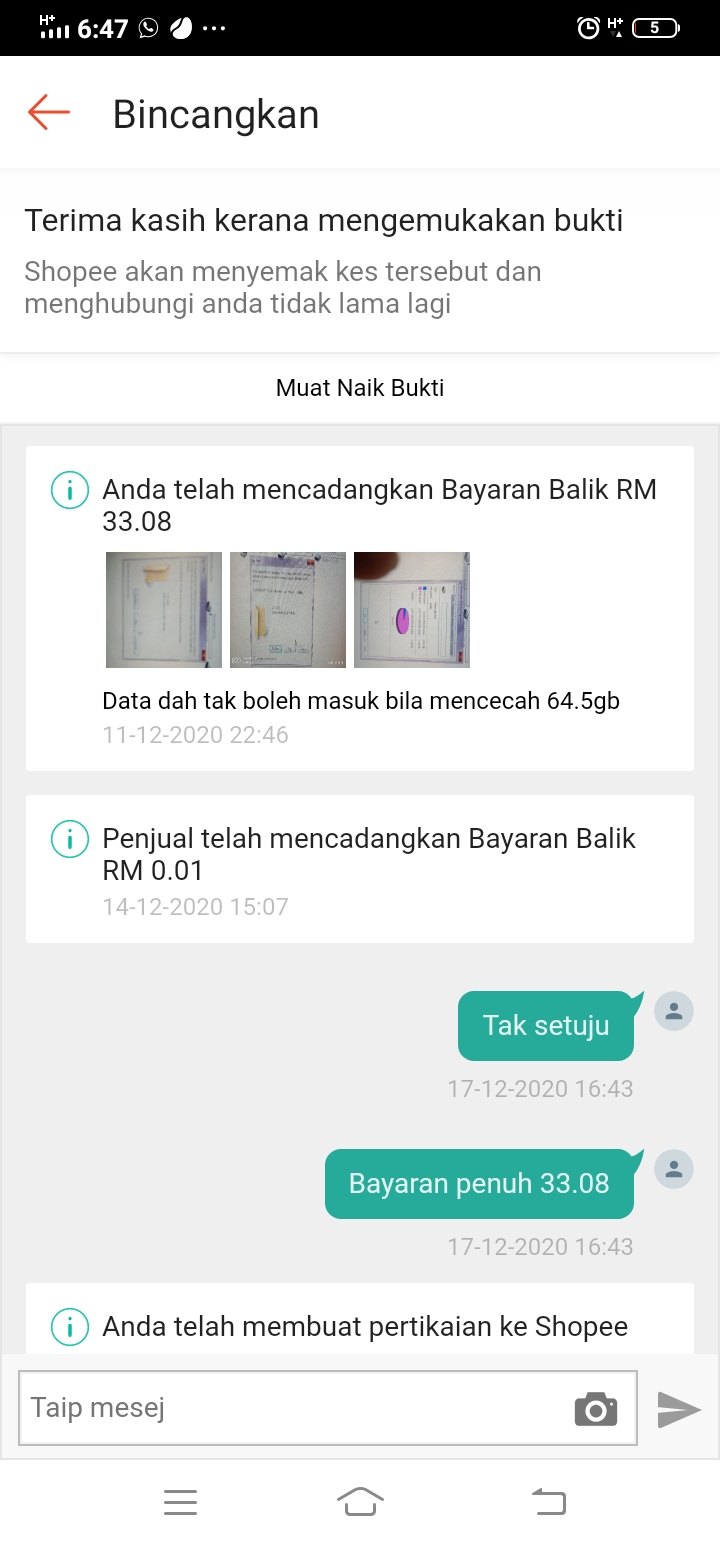Open the third evidence photo with purple chart

tap(412, 610)
